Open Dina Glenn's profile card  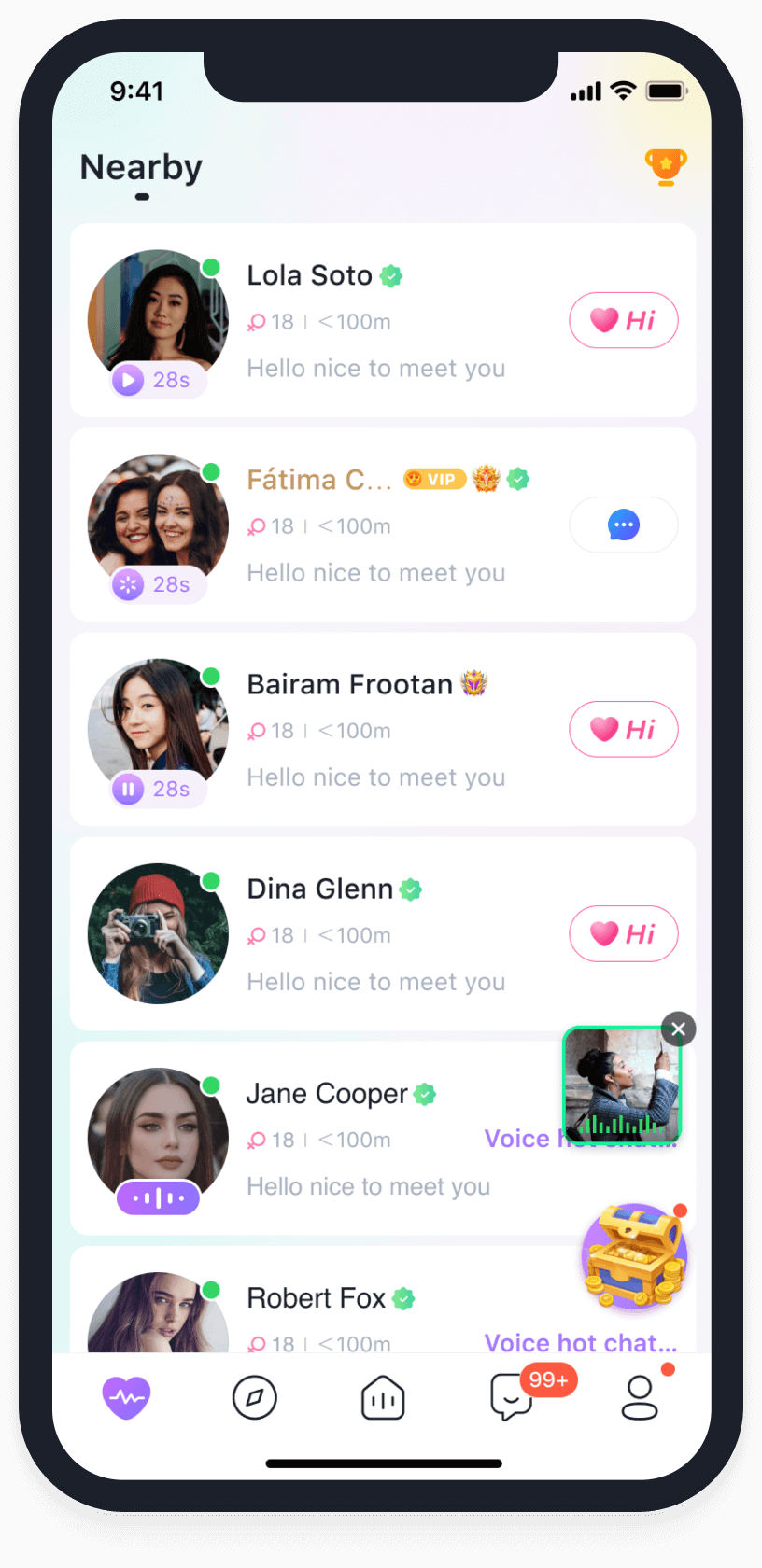point(374,933)
